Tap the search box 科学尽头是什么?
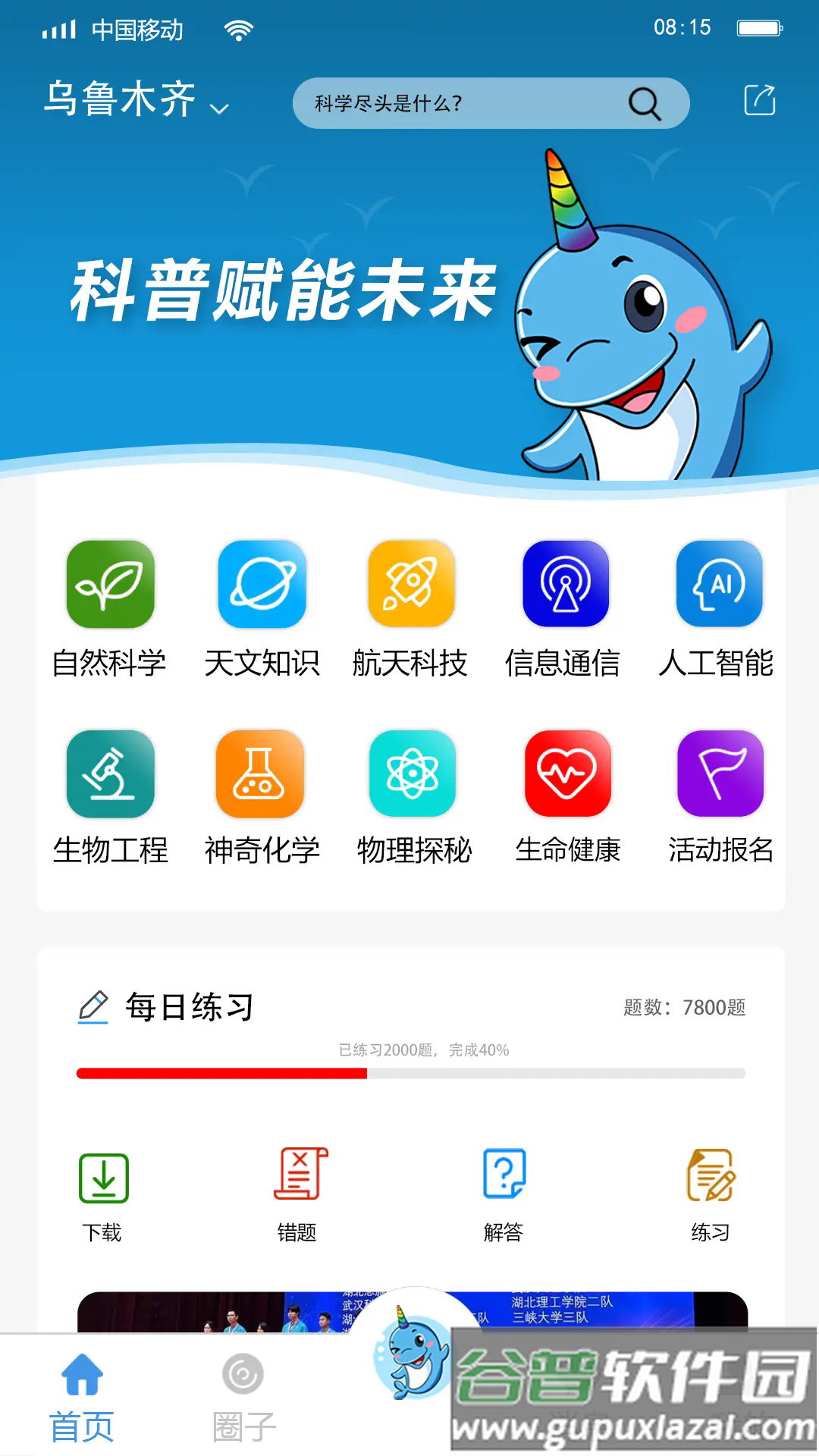Image resolution: width=819 pixels, height=1456 pixels. pos(470,103)
